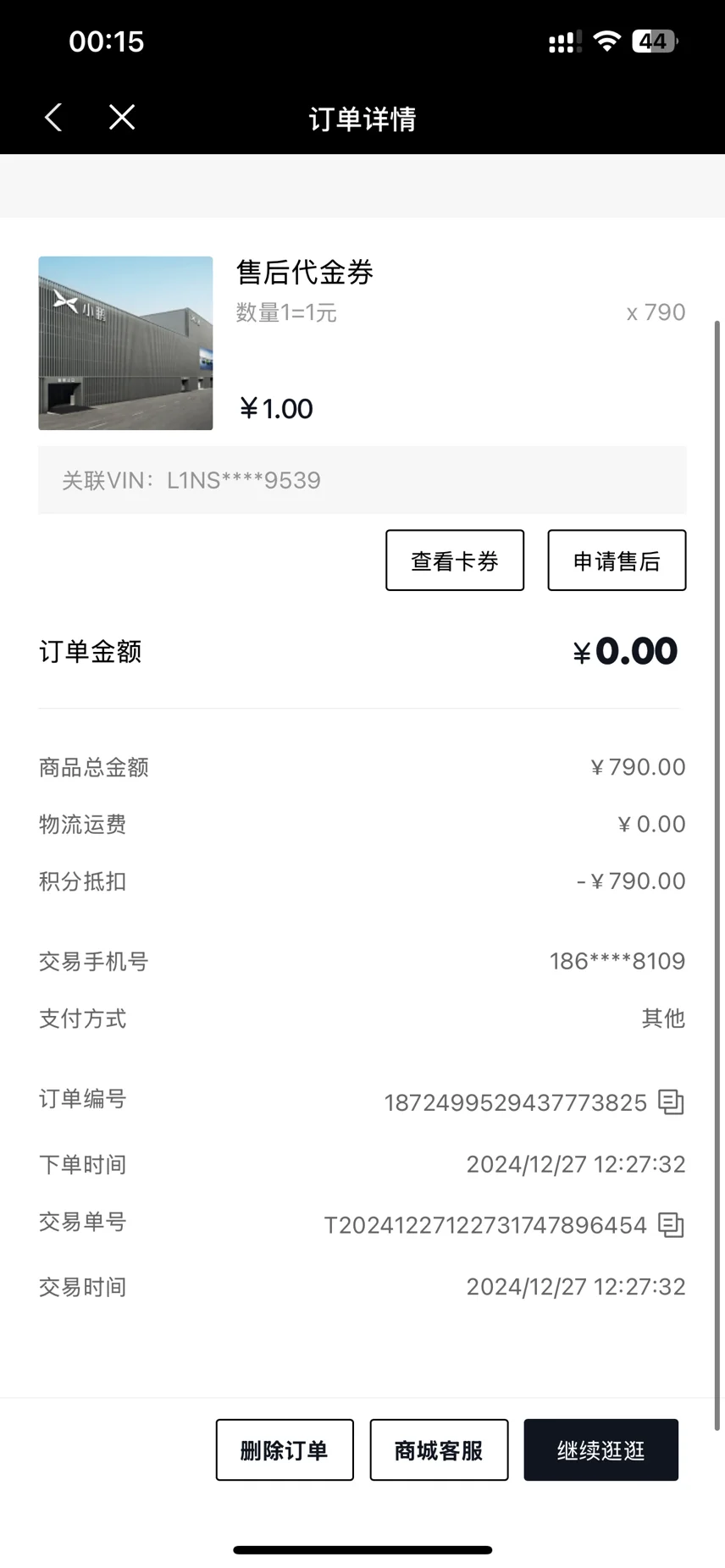Copy the 订单编号 order number
The height and width of the screenshot is (1568, 725).
pos(671,1101)
